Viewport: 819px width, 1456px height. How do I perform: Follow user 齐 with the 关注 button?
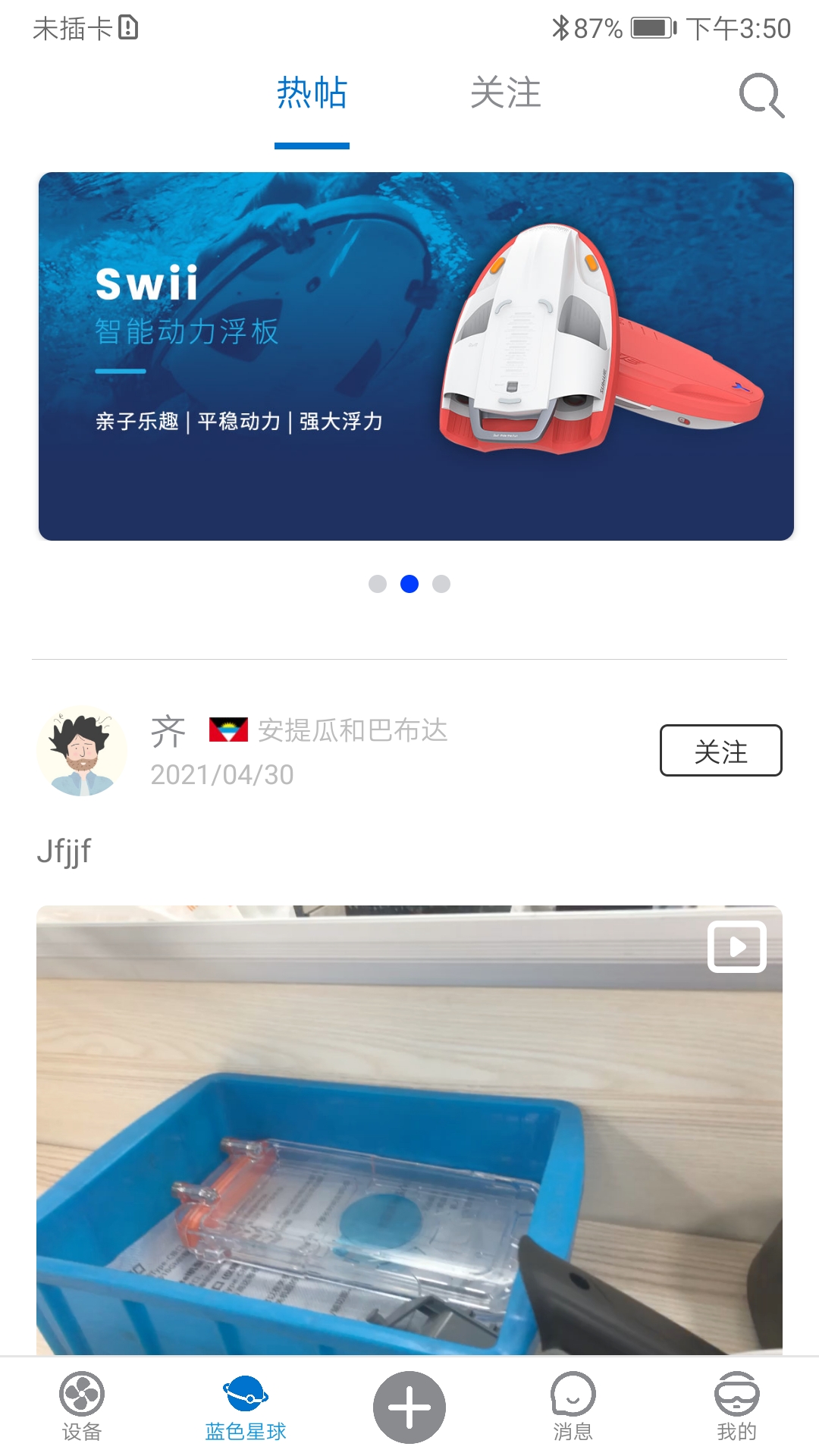720,751
